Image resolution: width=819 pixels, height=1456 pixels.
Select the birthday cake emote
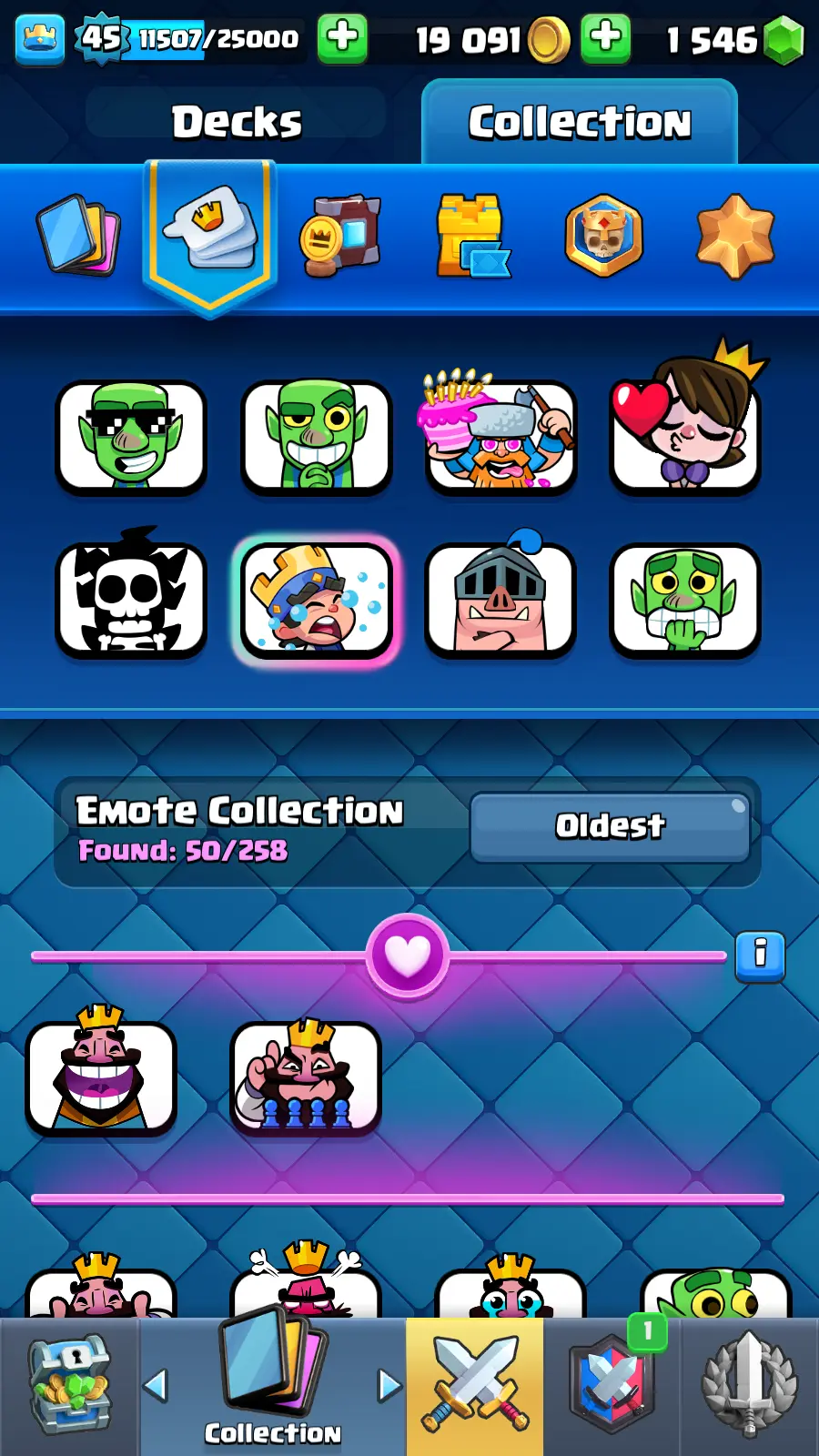pos(500,435)
